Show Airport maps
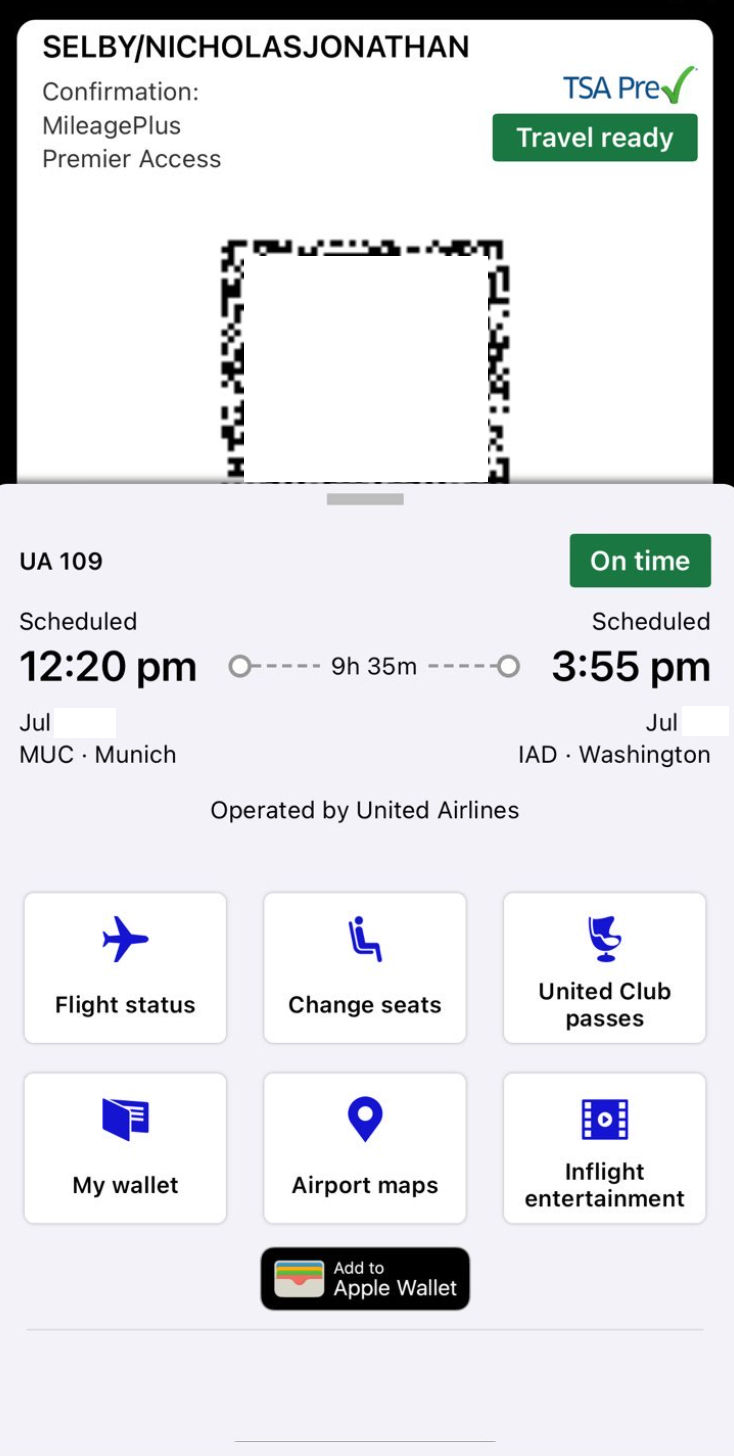 click(x=365, y=1148)
